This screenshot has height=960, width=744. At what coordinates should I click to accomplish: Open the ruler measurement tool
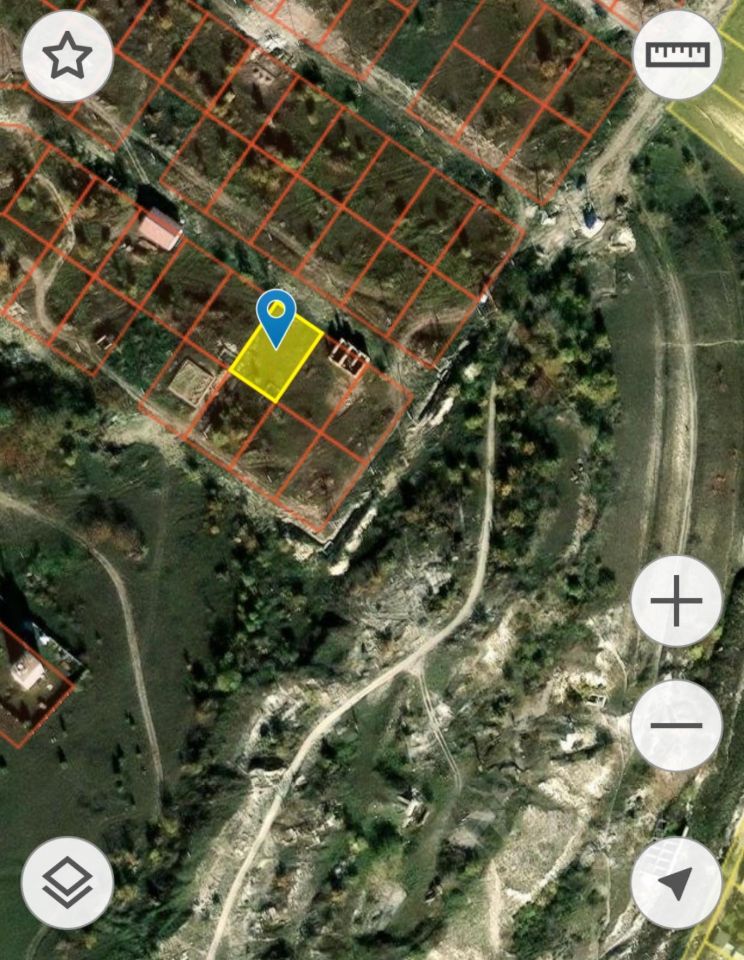tap(677, 54)
